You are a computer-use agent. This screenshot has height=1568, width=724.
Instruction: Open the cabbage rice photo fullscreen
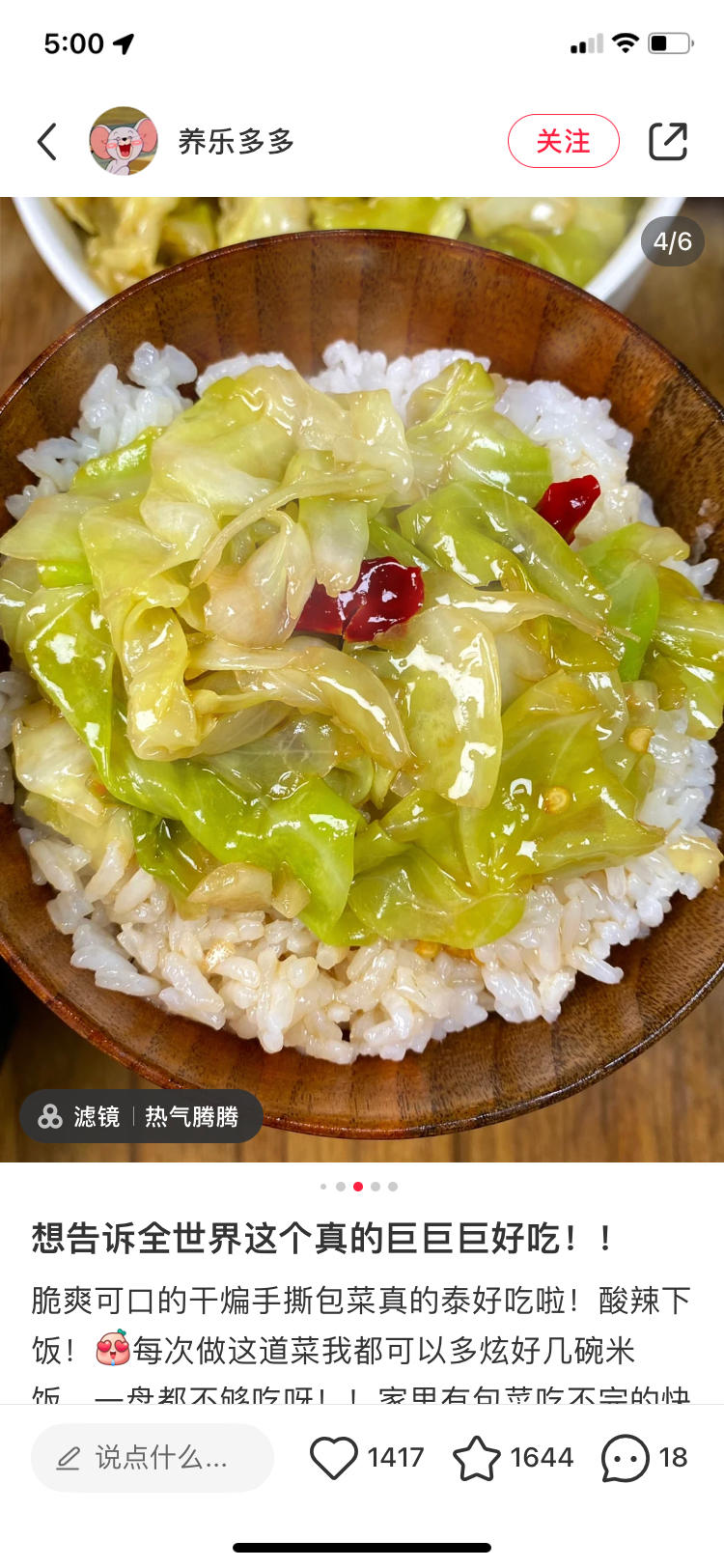[362, 680]
